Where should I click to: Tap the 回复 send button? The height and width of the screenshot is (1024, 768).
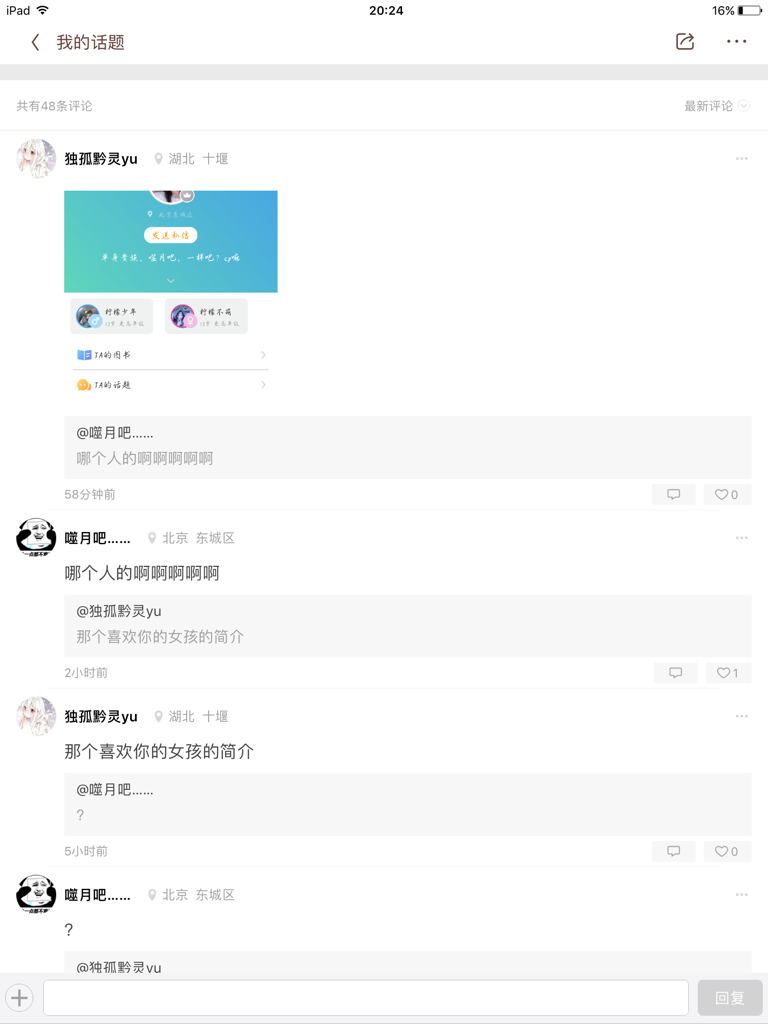click(730, 997)
